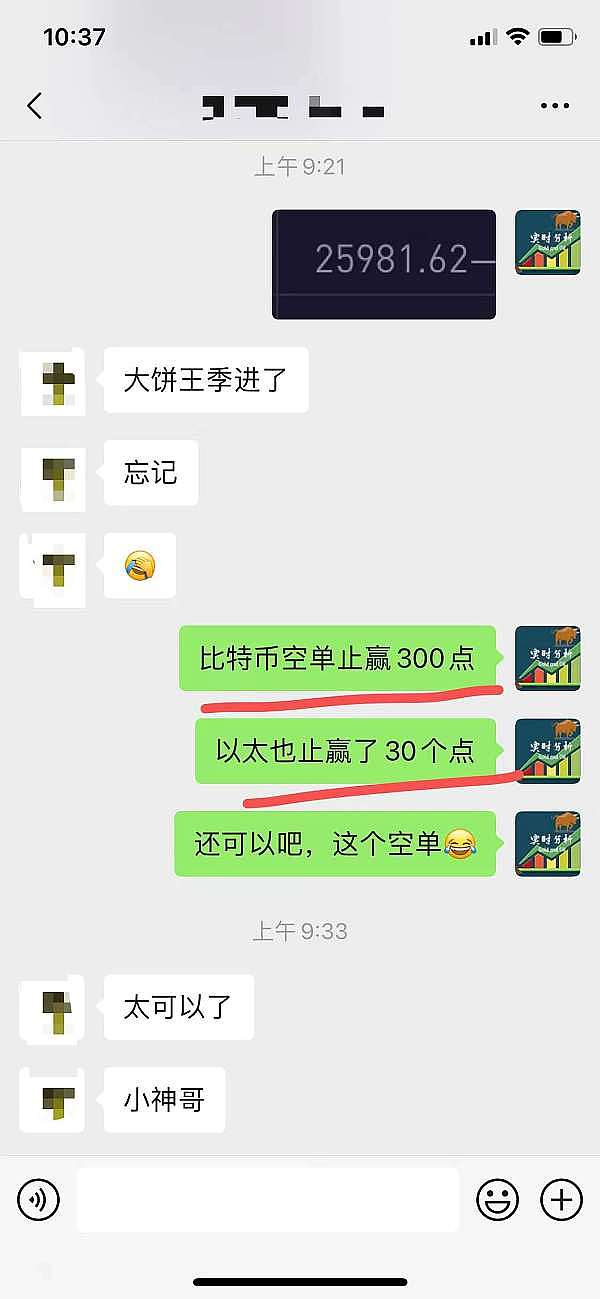This screenshot has height=1299, width=600.
Task: View avatar profile beside 大饼王季进了
Action: pos(53,381)
